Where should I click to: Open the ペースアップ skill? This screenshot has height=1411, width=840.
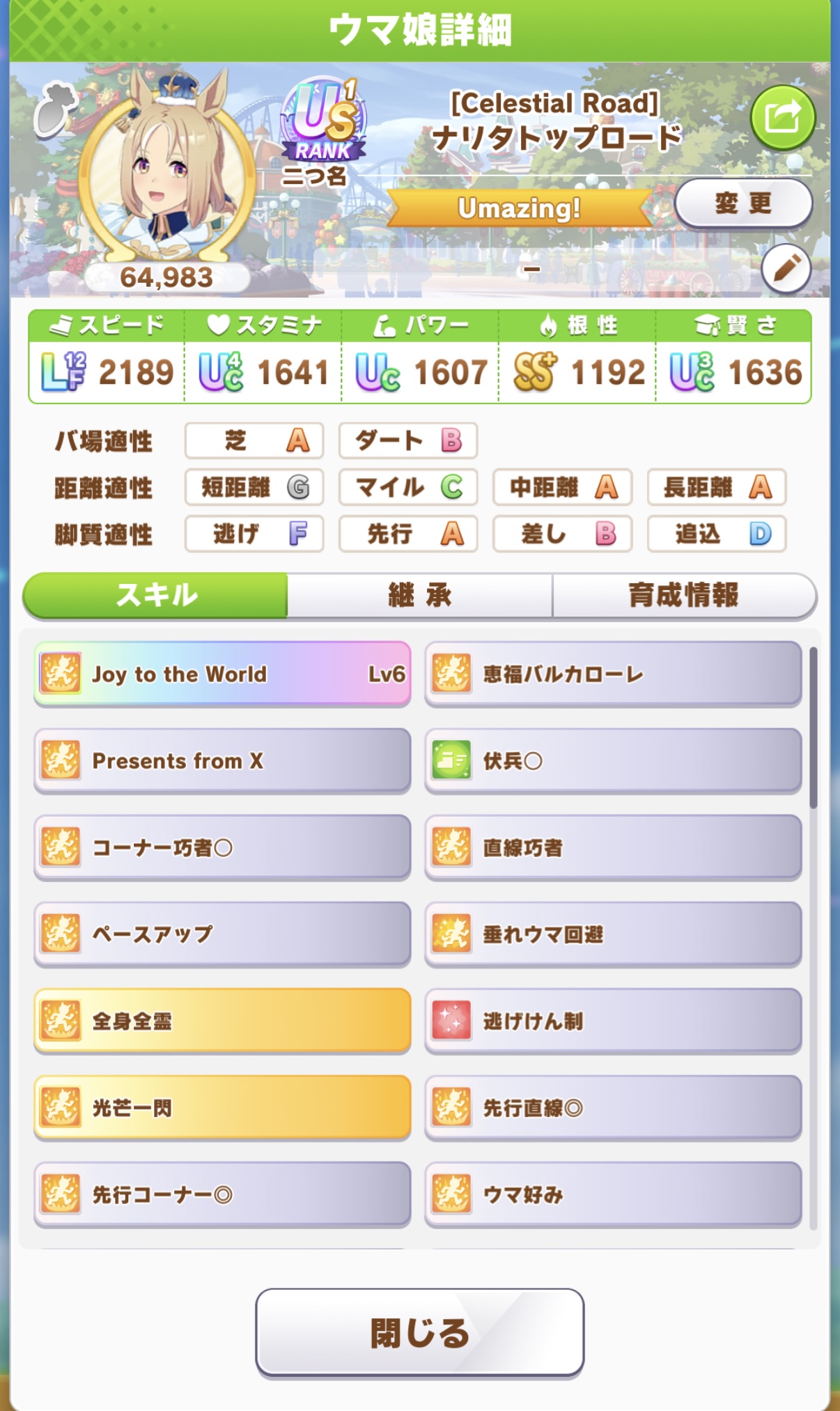[222, 934]
